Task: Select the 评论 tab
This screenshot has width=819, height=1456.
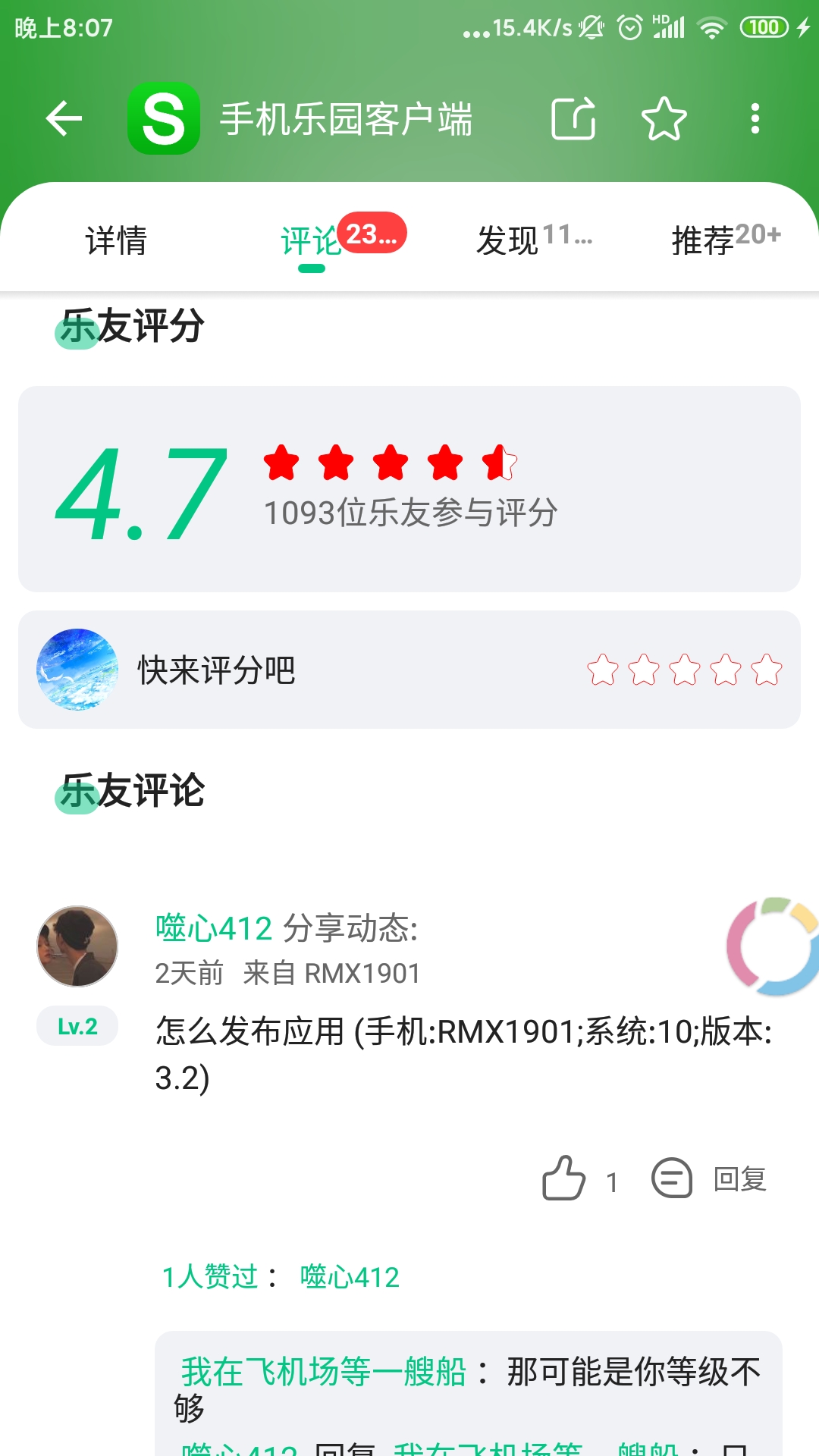Action: (312, 241)
